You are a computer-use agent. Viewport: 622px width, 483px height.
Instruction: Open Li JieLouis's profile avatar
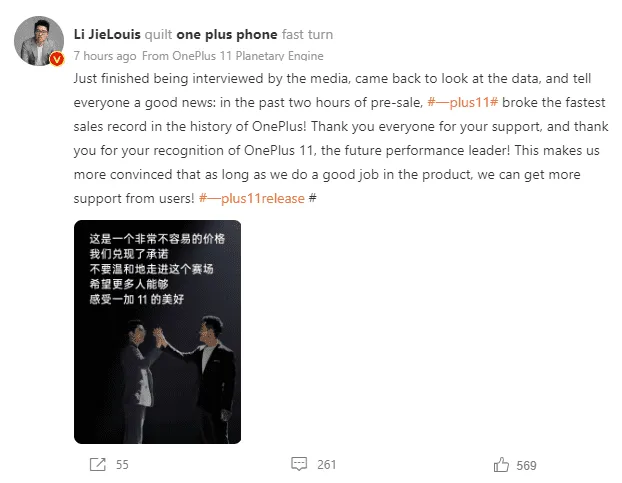(x=39, y=42)
